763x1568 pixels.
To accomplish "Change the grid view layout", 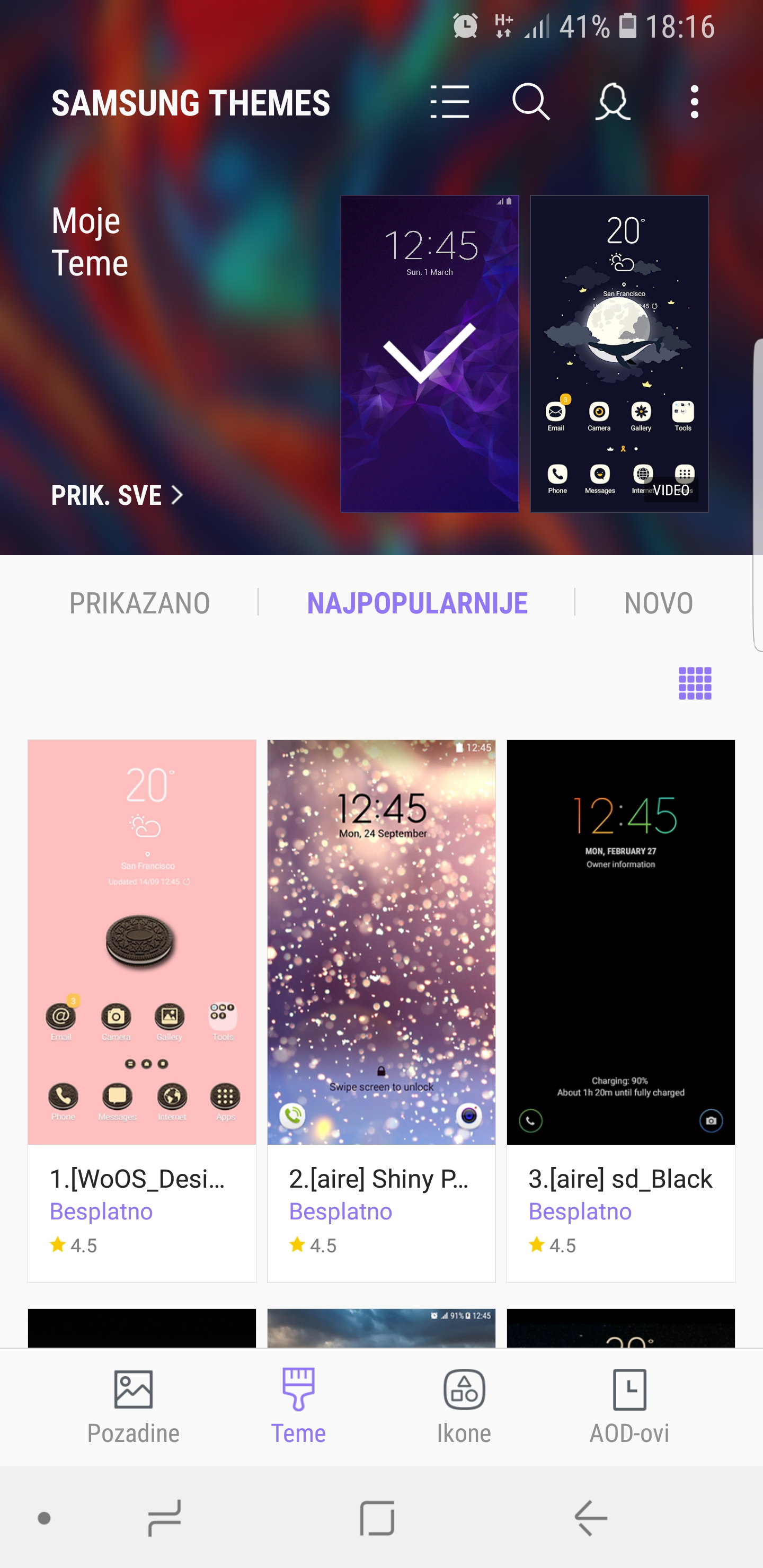I will click(x=695, y=683).
